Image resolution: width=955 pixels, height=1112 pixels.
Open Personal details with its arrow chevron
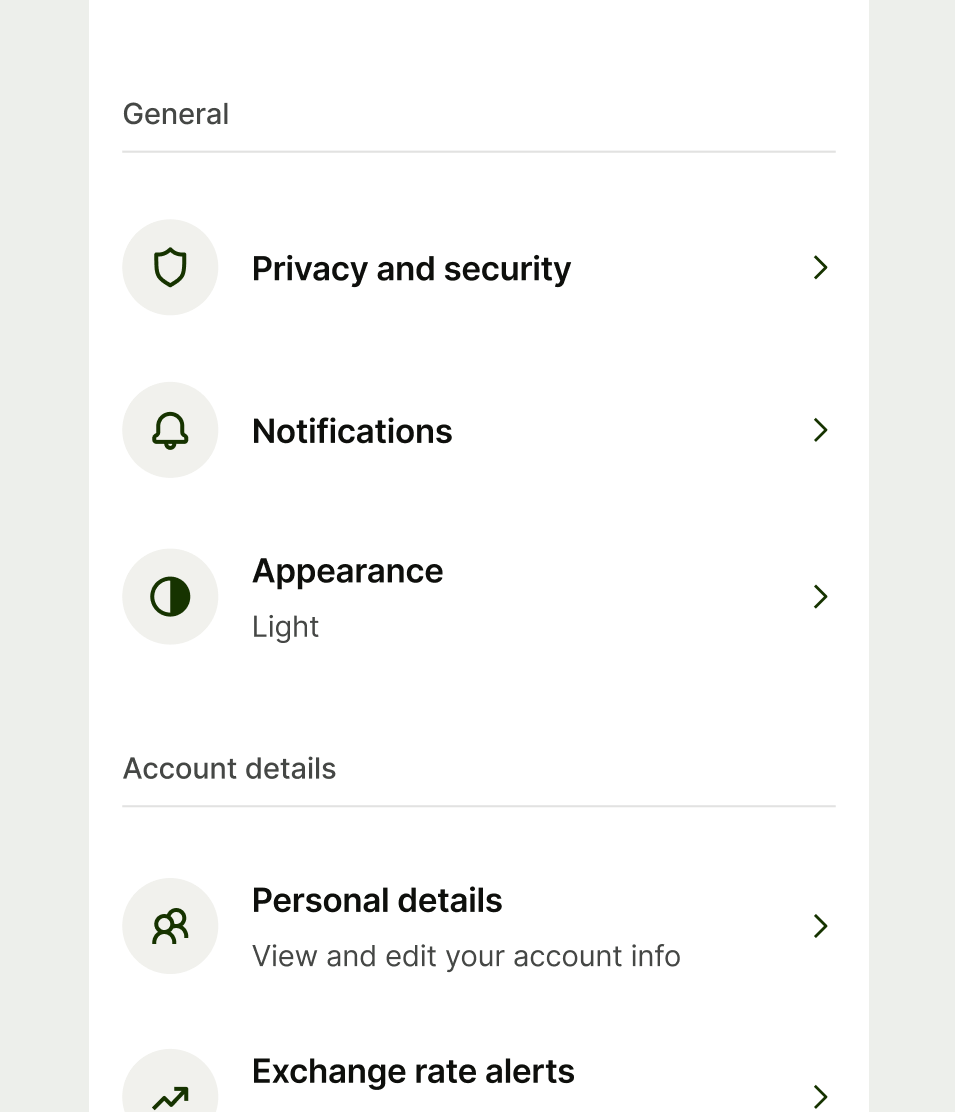click(x=820, y=926)
